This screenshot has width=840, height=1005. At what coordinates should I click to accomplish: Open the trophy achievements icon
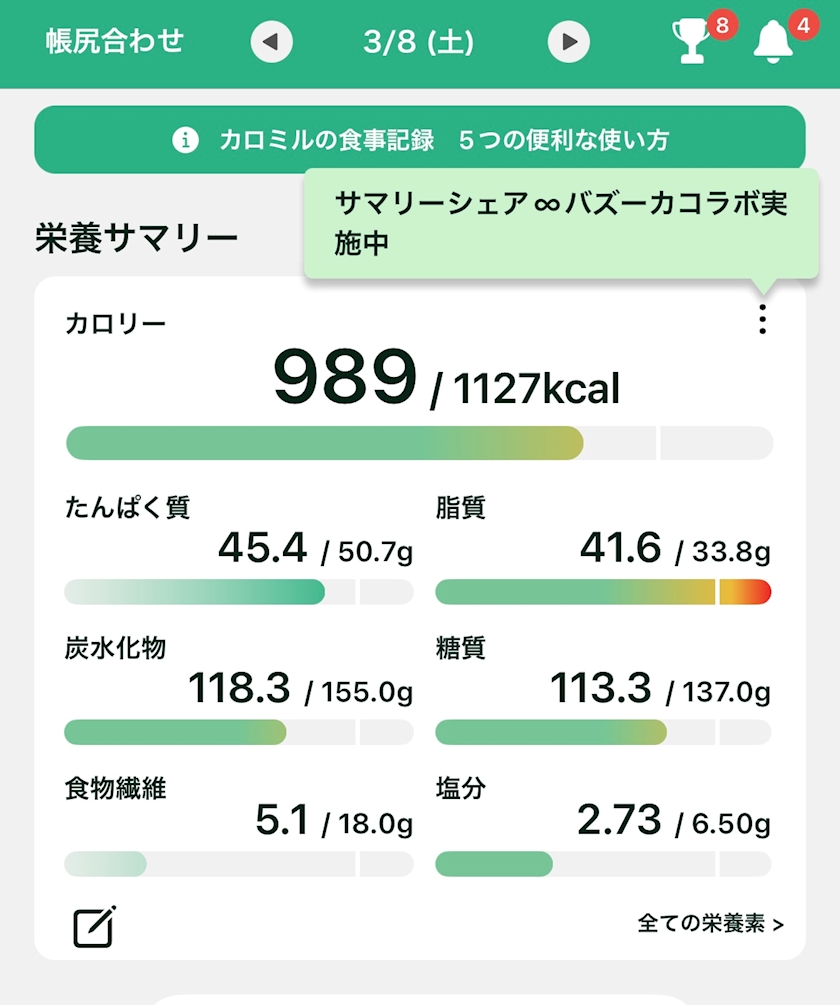692,42
